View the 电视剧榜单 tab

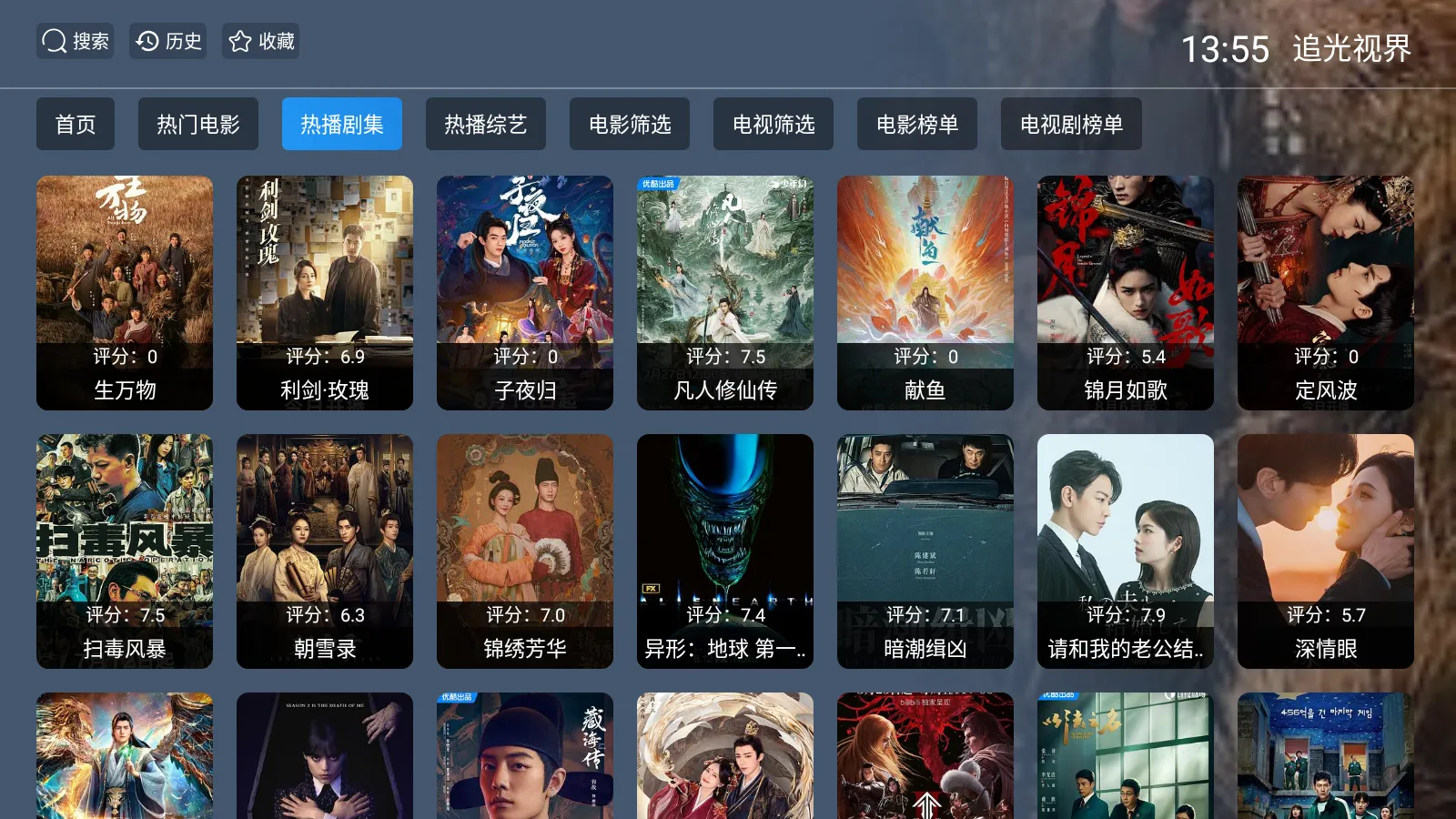click(x=1071, y=124)
